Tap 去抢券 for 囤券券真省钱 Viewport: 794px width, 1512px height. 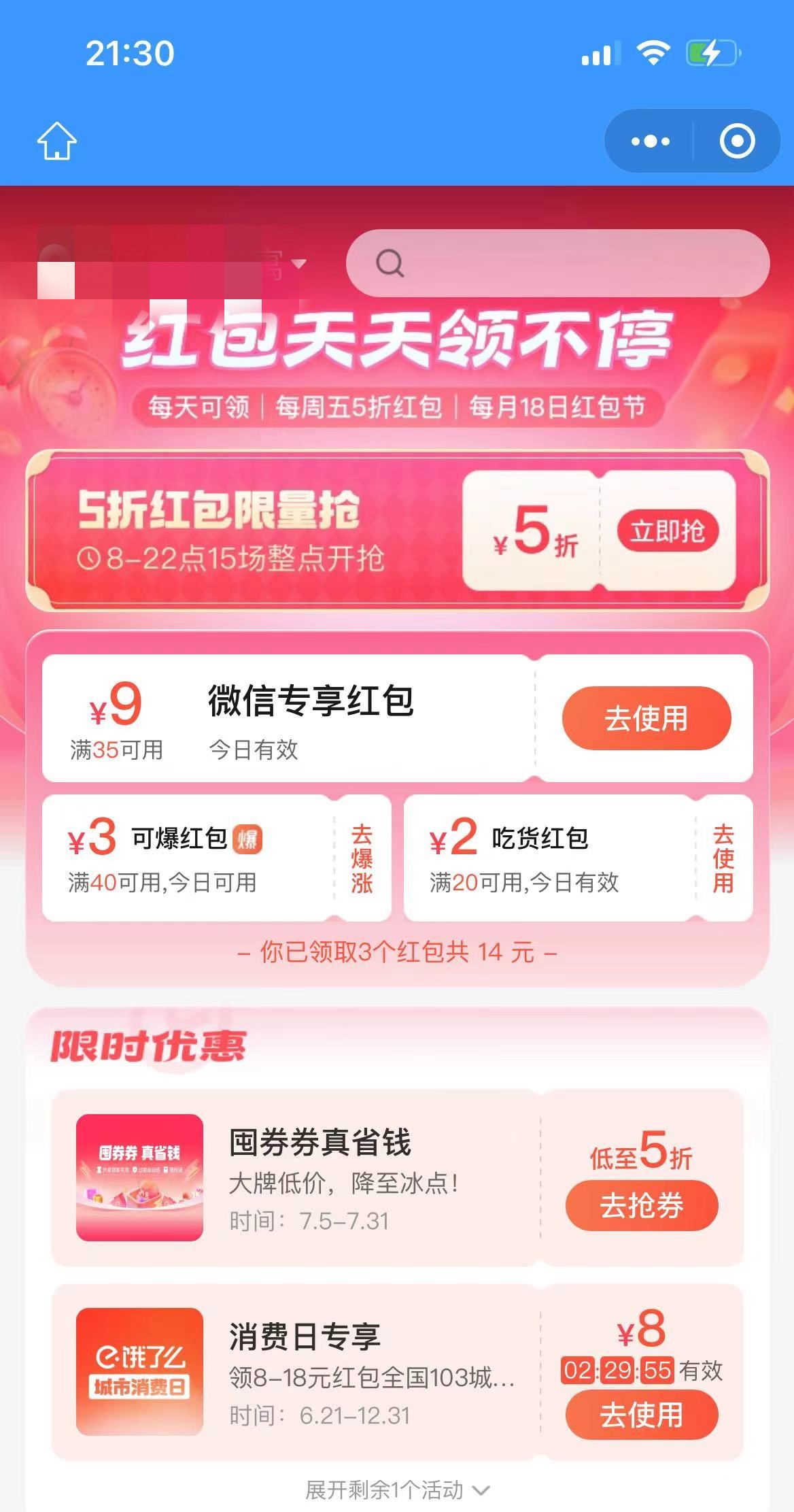click(x=641, y=1206)
